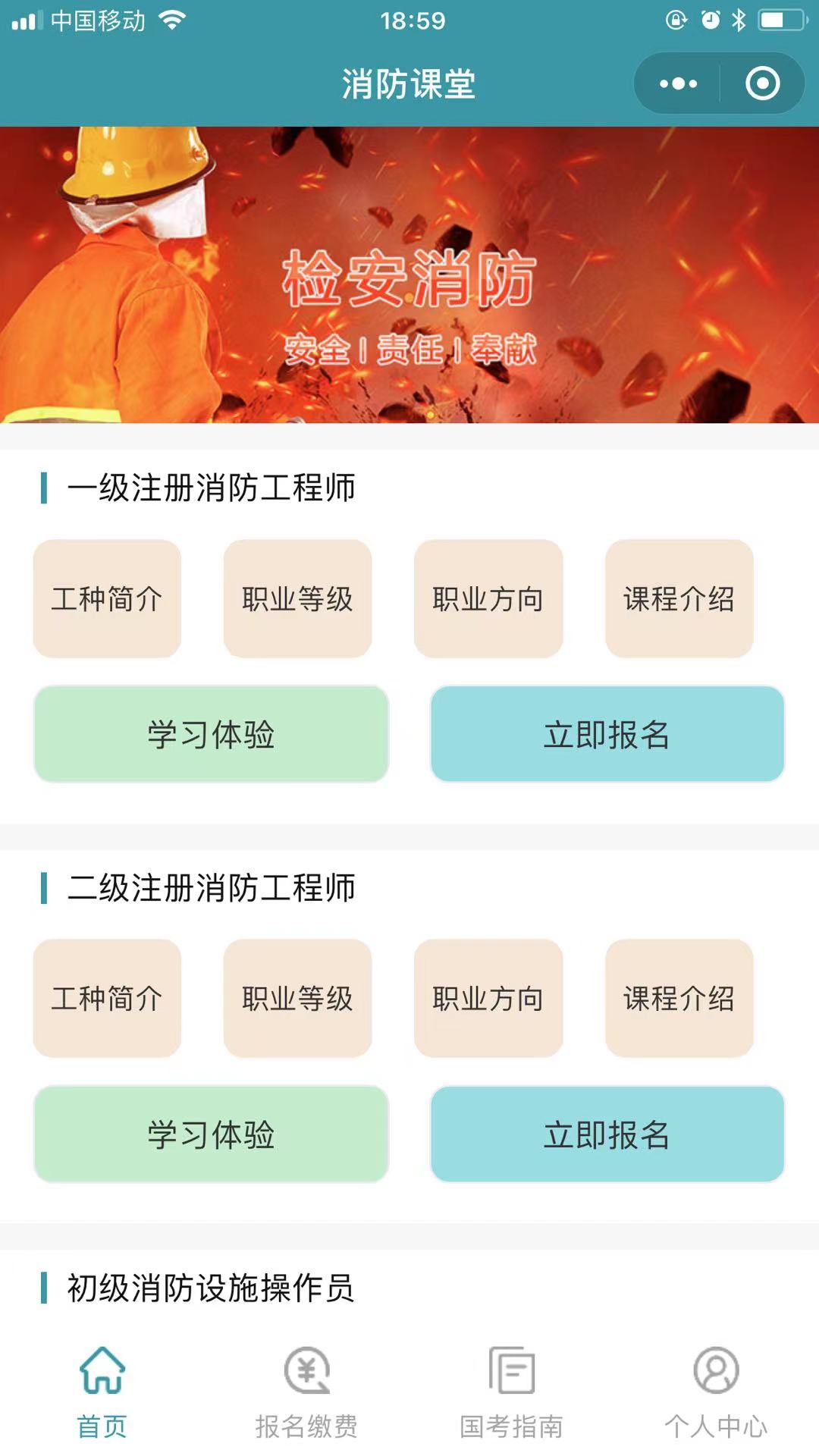
Task: Tap 立即报名 for 一级注册消防工程师
Action: [x=607, y=734]
